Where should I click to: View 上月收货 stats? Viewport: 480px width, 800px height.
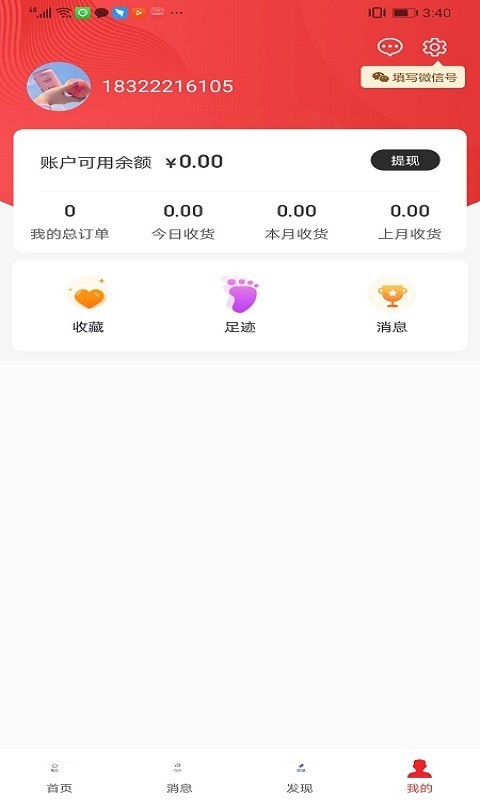pyautogui.click(x=410, y=222)
